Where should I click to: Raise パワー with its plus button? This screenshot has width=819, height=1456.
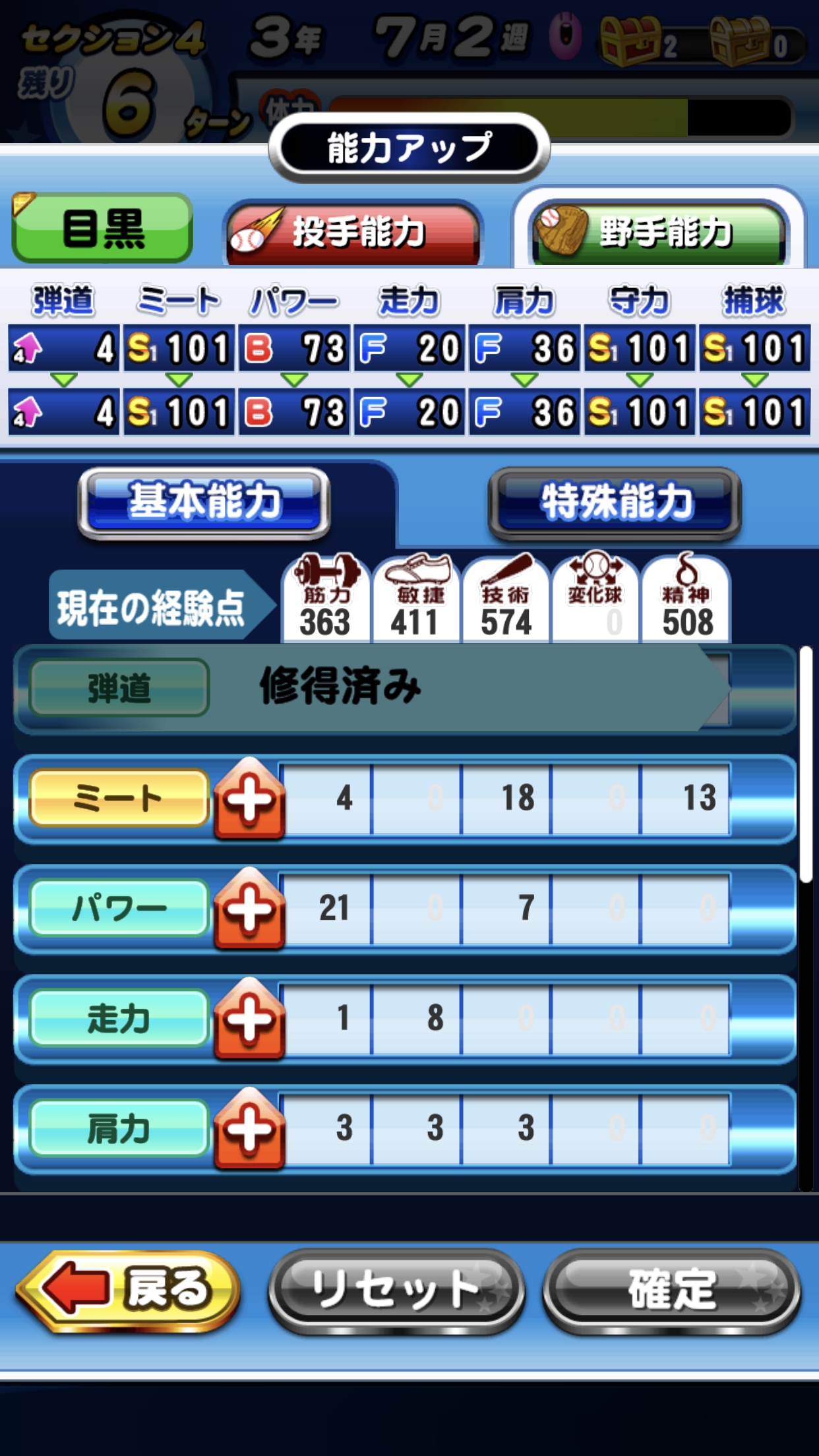pyautogui.click(x=249, y=909)
